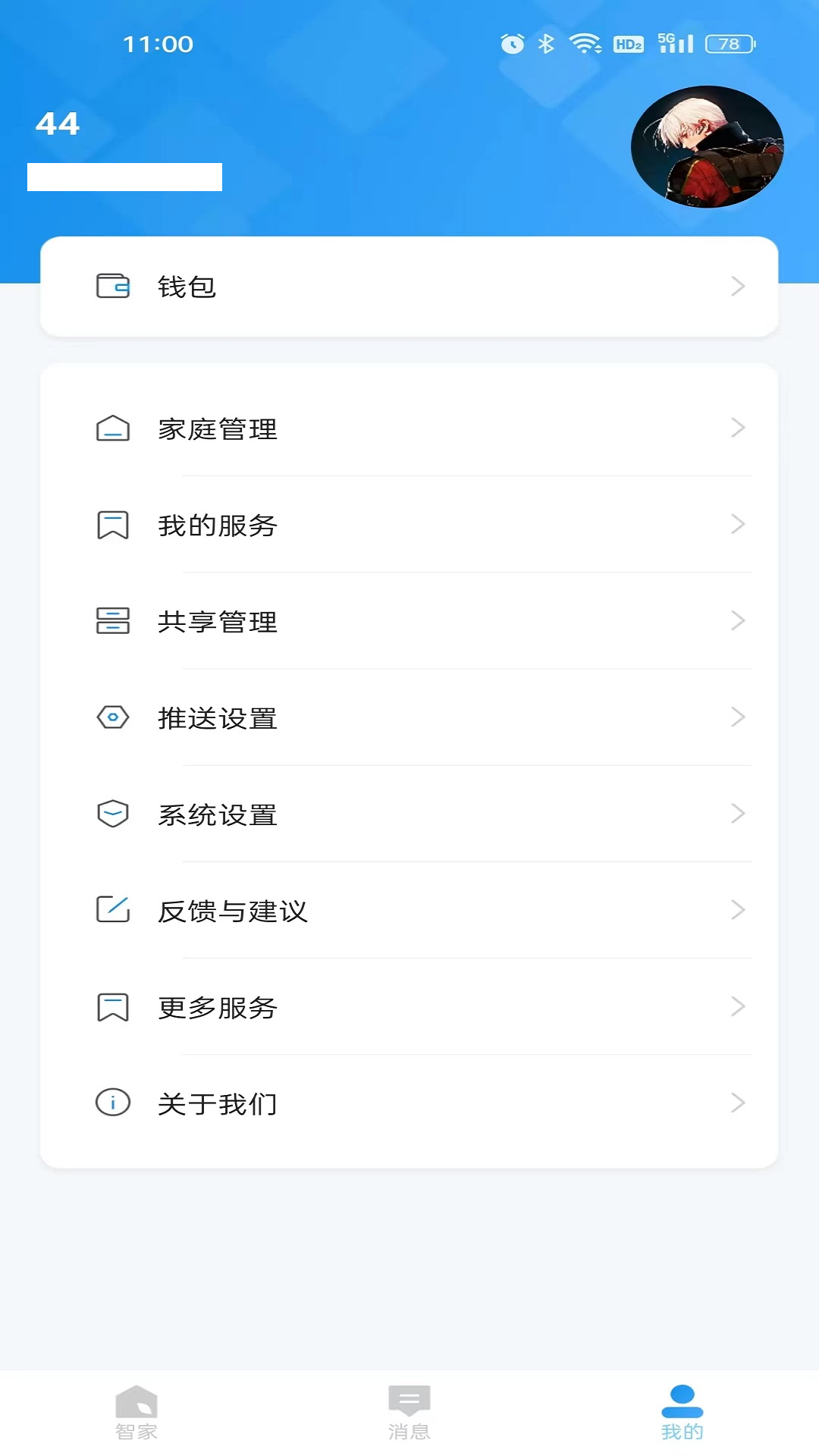Open the user profile avatar

pos(705,146)
